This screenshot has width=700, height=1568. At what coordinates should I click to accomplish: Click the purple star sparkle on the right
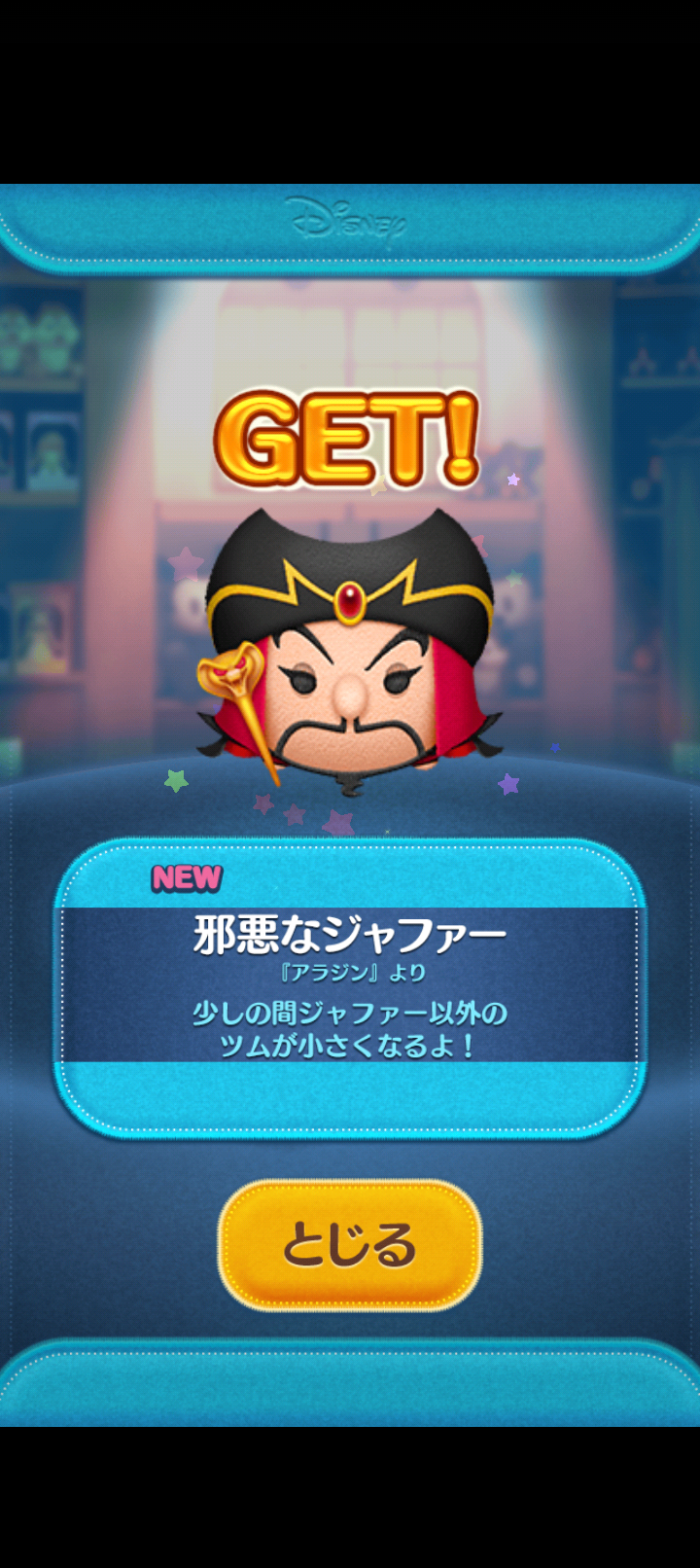click(507, 784)
